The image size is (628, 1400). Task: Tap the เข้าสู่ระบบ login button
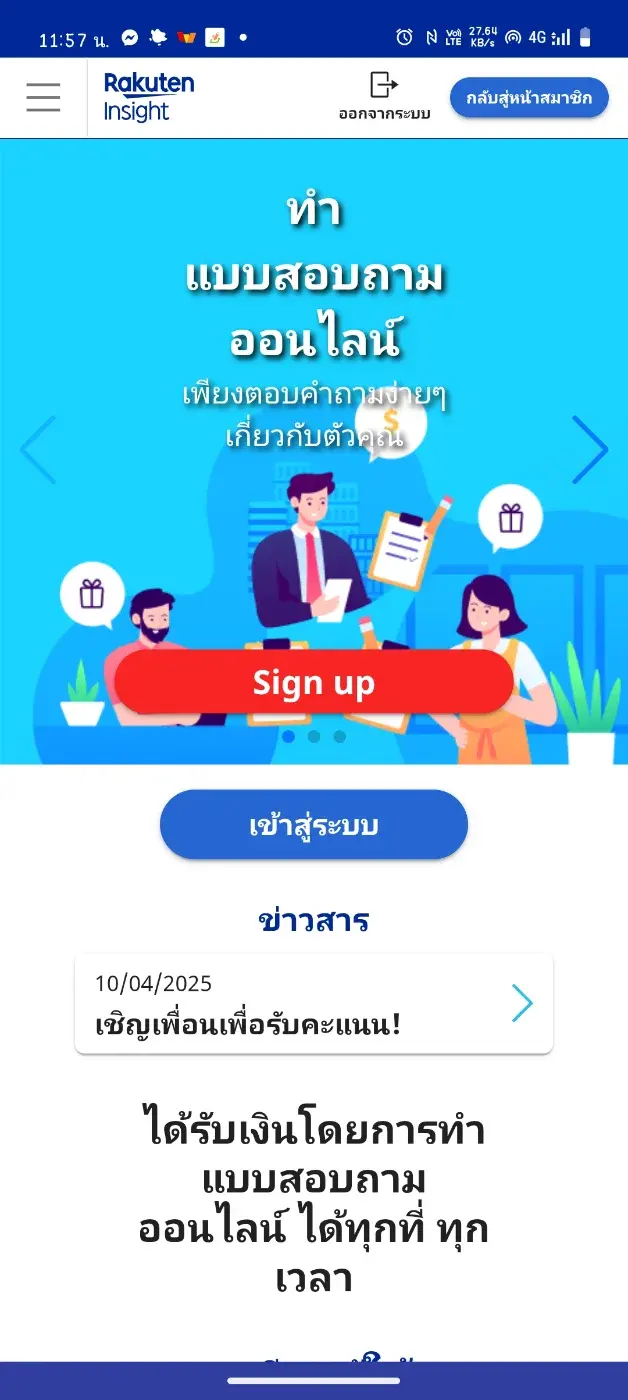(x=313, y=825)
